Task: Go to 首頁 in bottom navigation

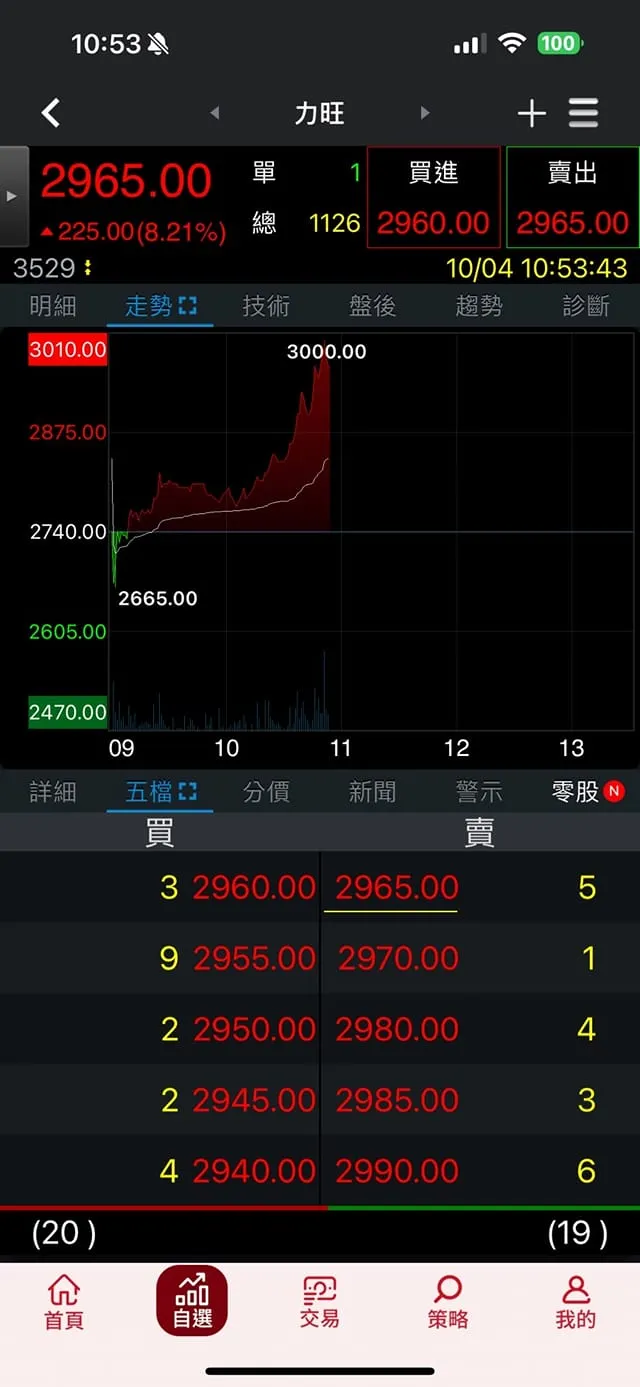Action: point(64,1302)
